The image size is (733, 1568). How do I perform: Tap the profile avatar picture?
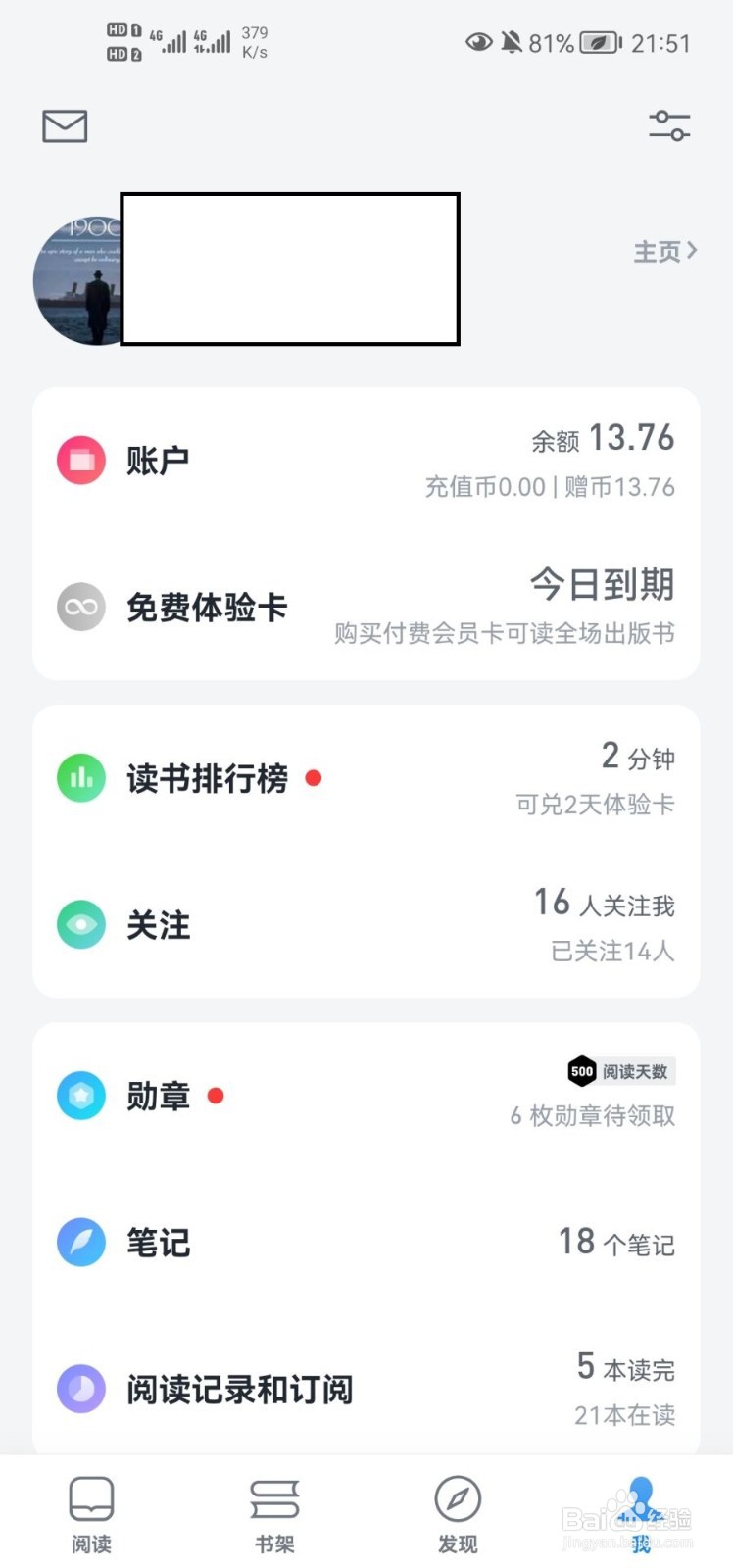tap(78, 280)
